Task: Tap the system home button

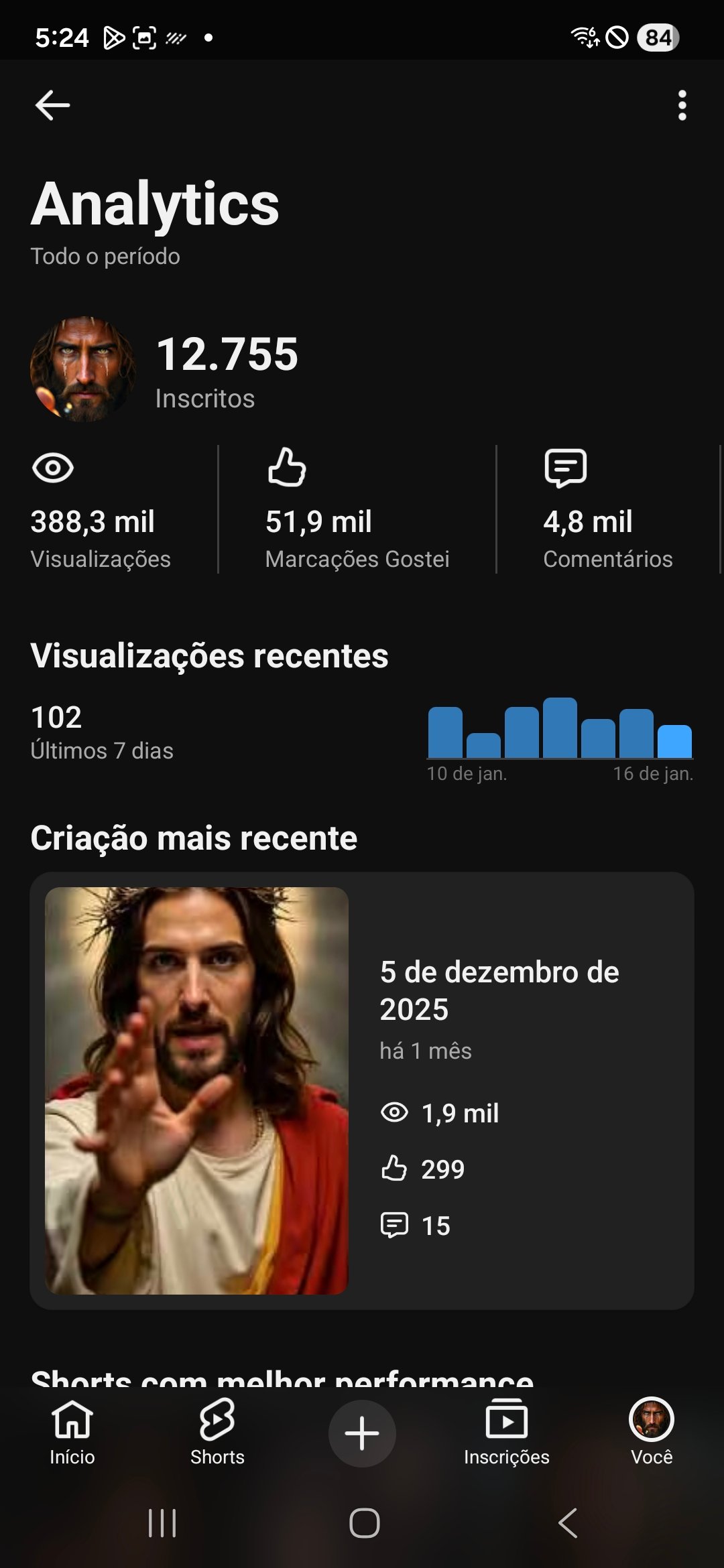Action: pos(364,1523)
